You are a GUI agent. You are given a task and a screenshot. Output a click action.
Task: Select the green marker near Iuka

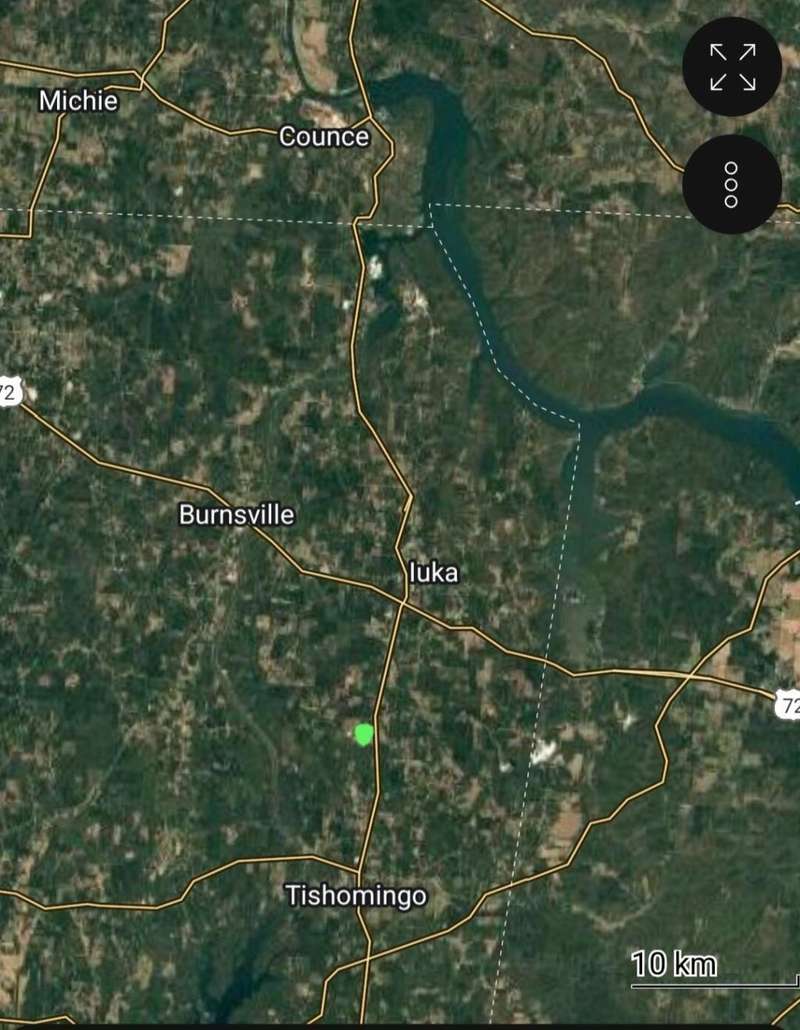364,734
